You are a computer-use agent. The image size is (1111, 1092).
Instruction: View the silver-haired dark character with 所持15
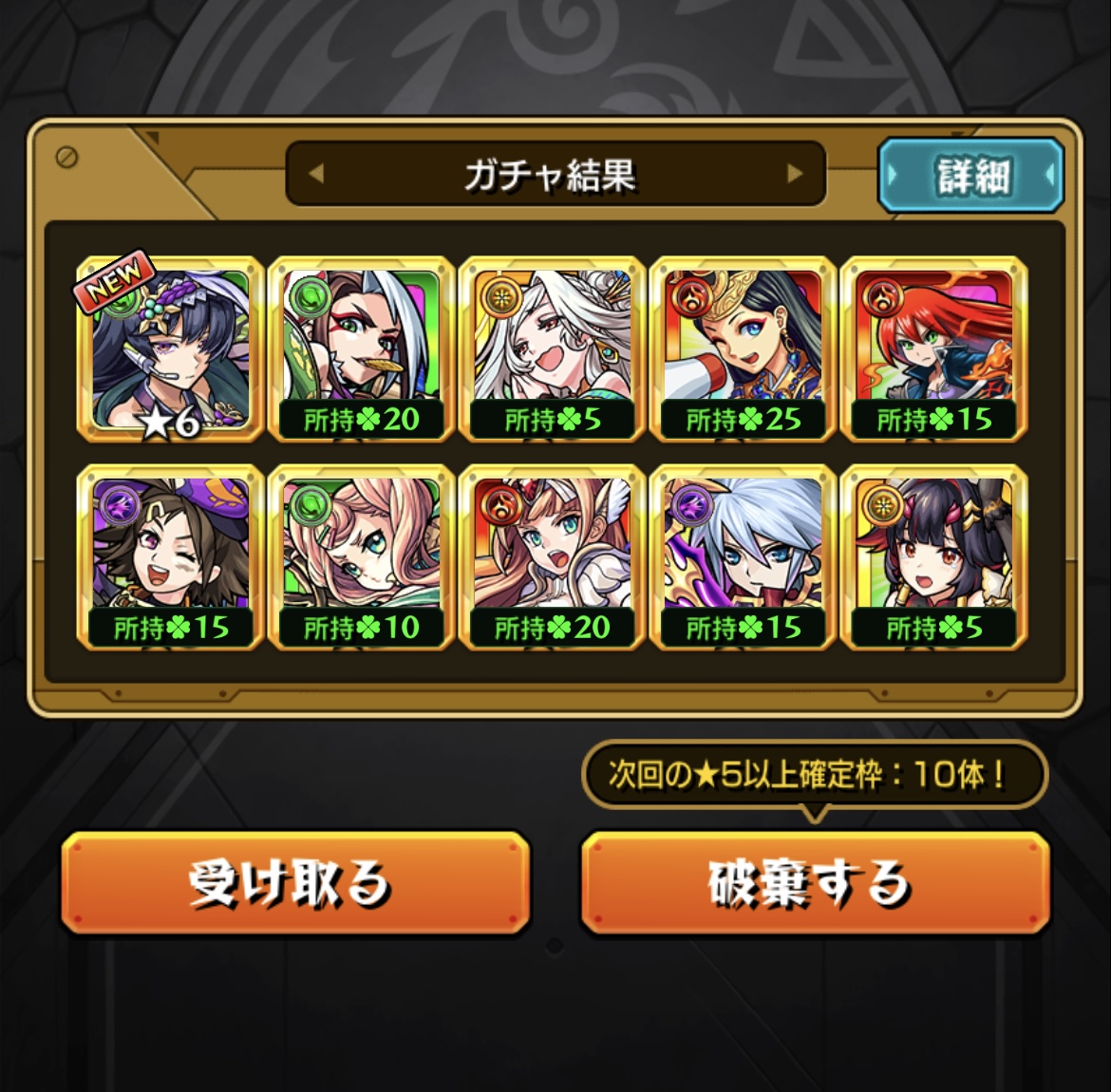click(x=744, y=557)
